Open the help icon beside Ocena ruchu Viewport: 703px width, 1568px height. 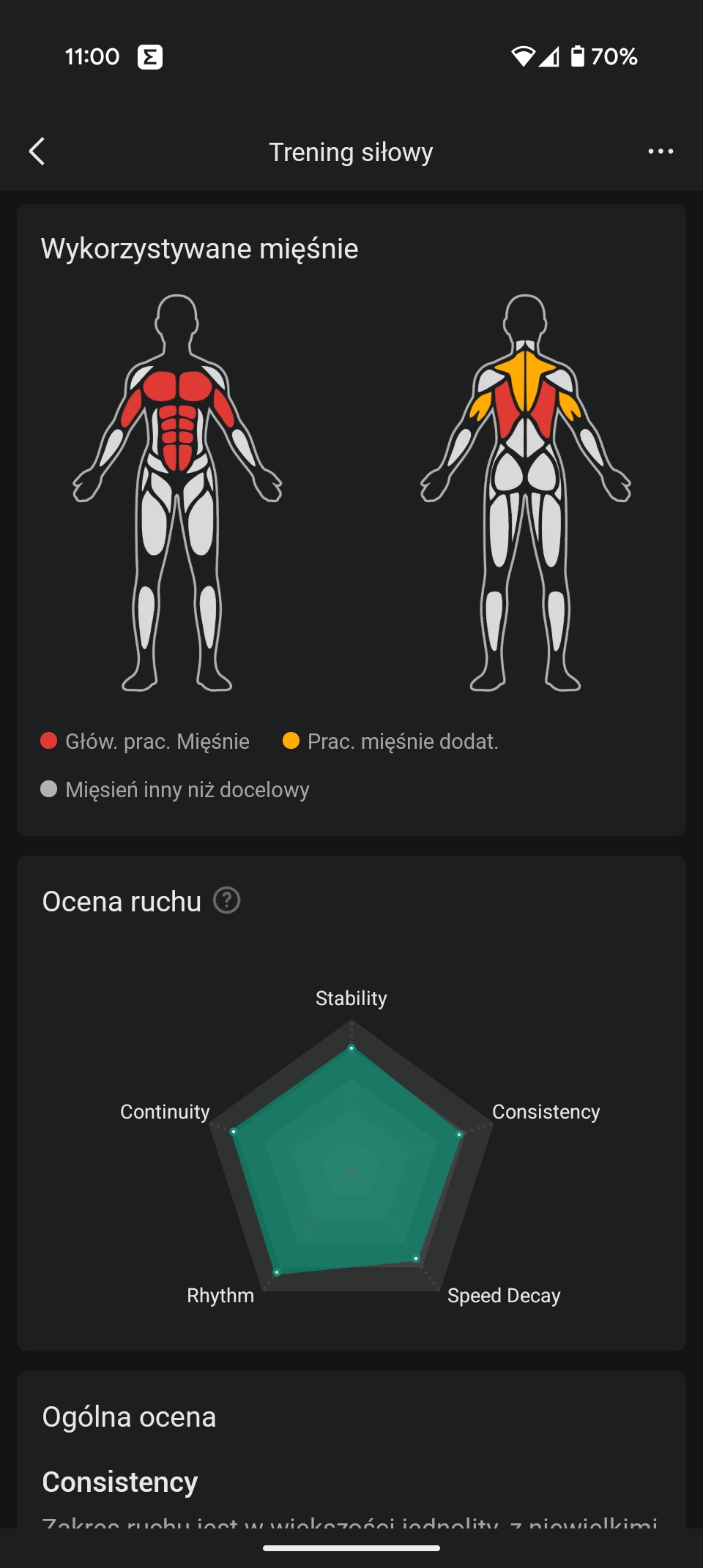click(x=227, y=900)
